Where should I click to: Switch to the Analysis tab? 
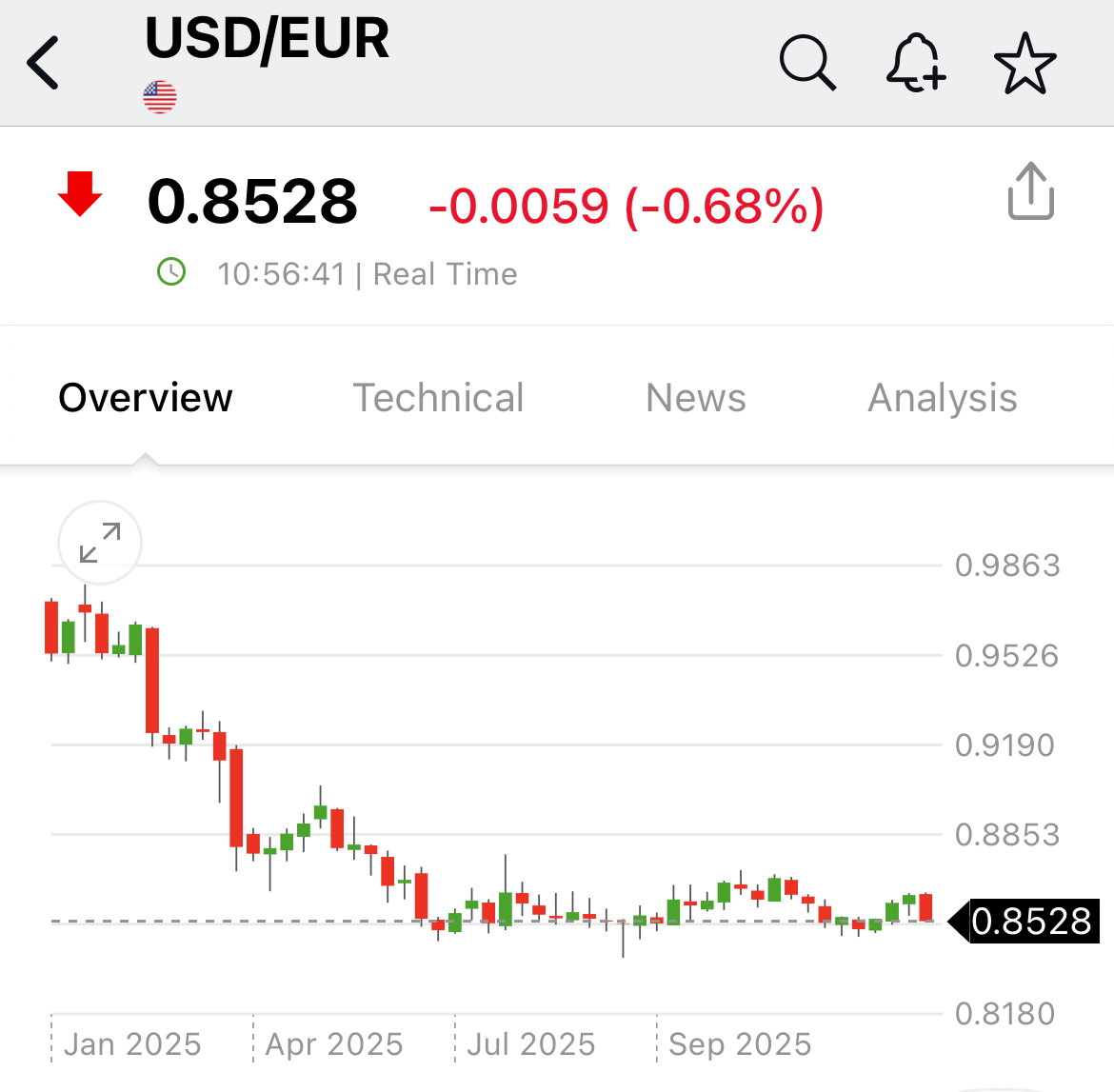pyautogui.click(x=943, y=398)
